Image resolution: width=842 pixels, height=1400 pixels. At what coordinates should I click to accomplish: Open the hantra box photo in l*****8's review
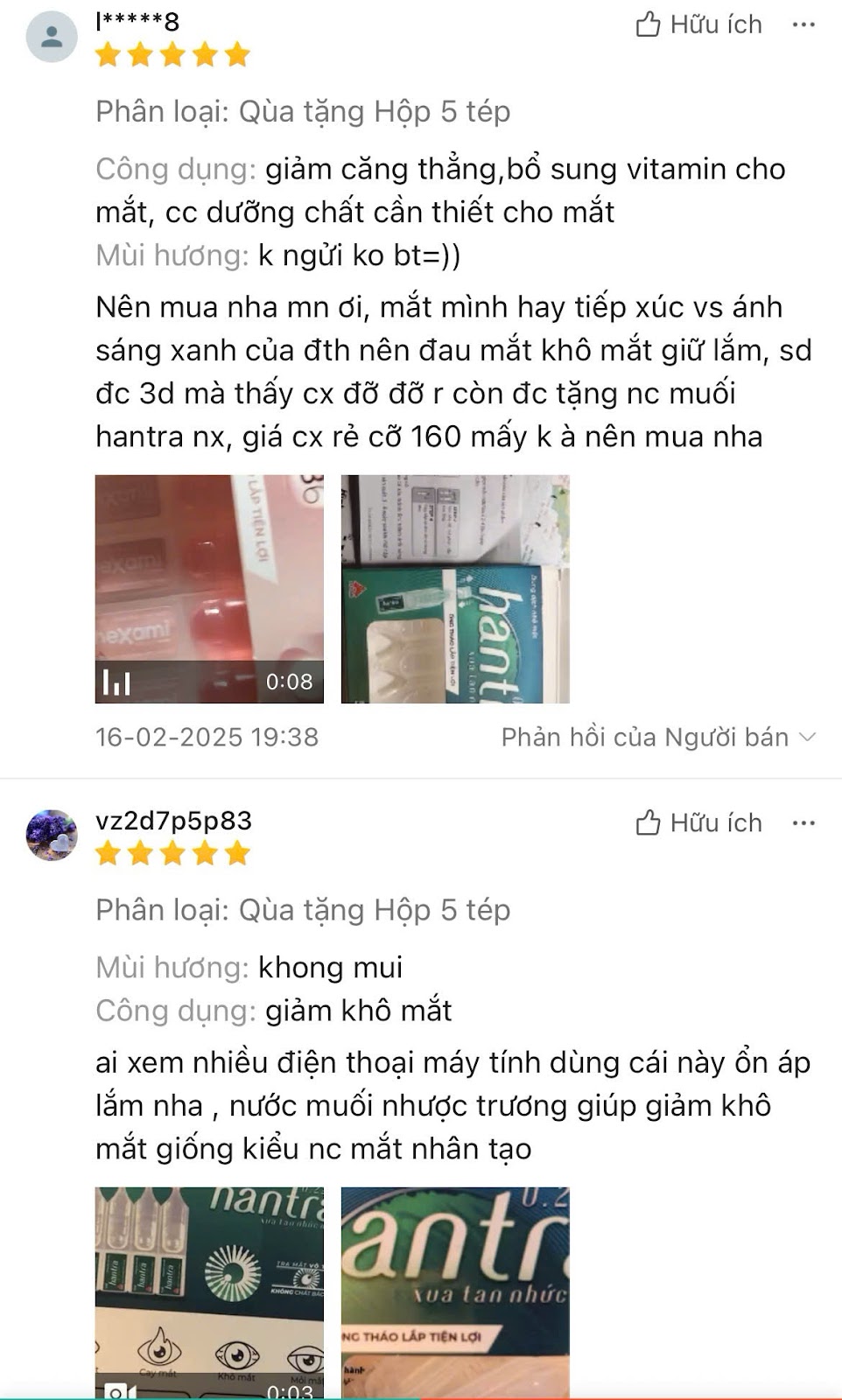pos(455,589)
